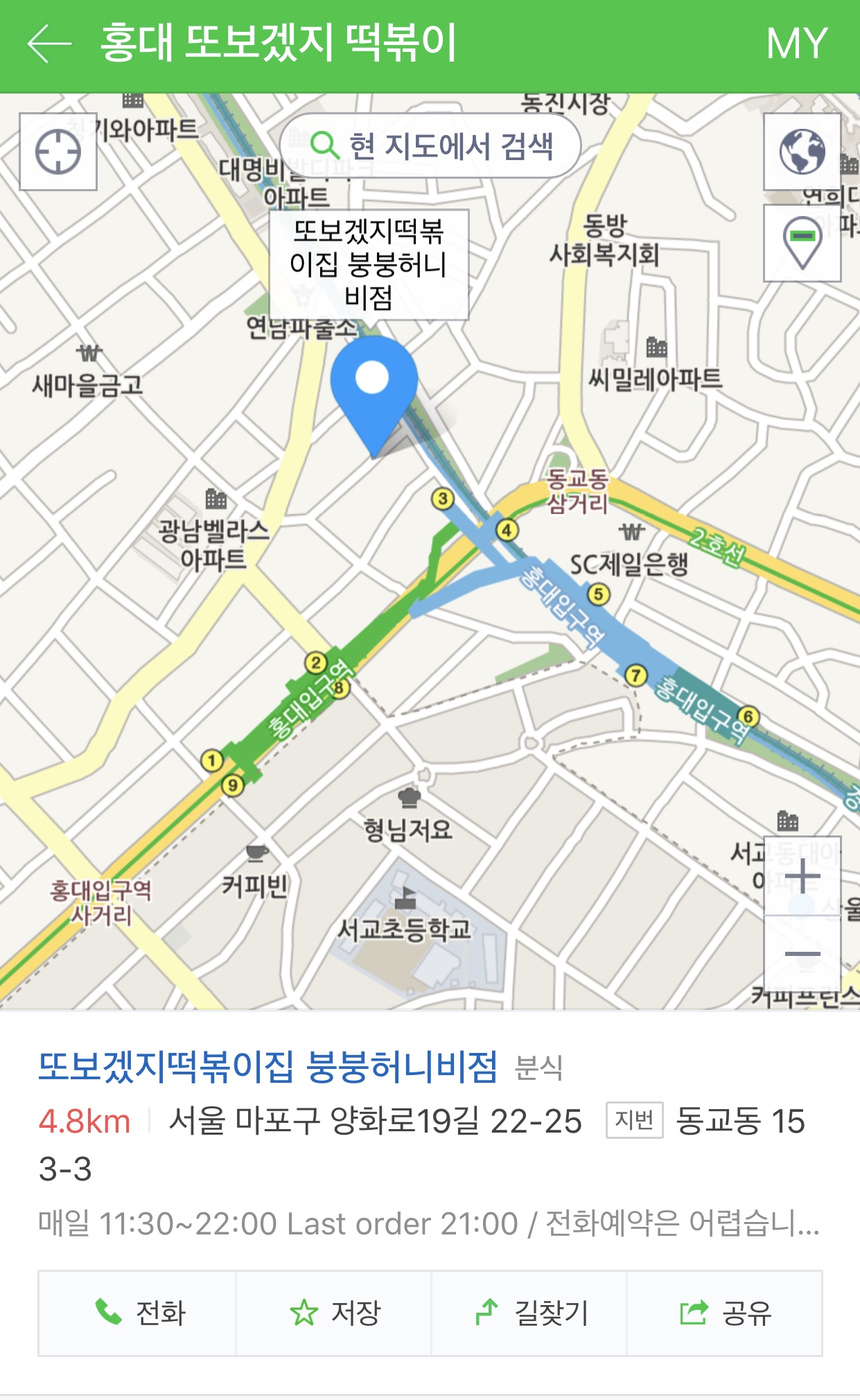Image resolution: width=860 pixels, height=1400 pixels.
Task: Open 또보겠지떡볶이집 붕붕허니비점 place details
Action: pos(267,1066)
